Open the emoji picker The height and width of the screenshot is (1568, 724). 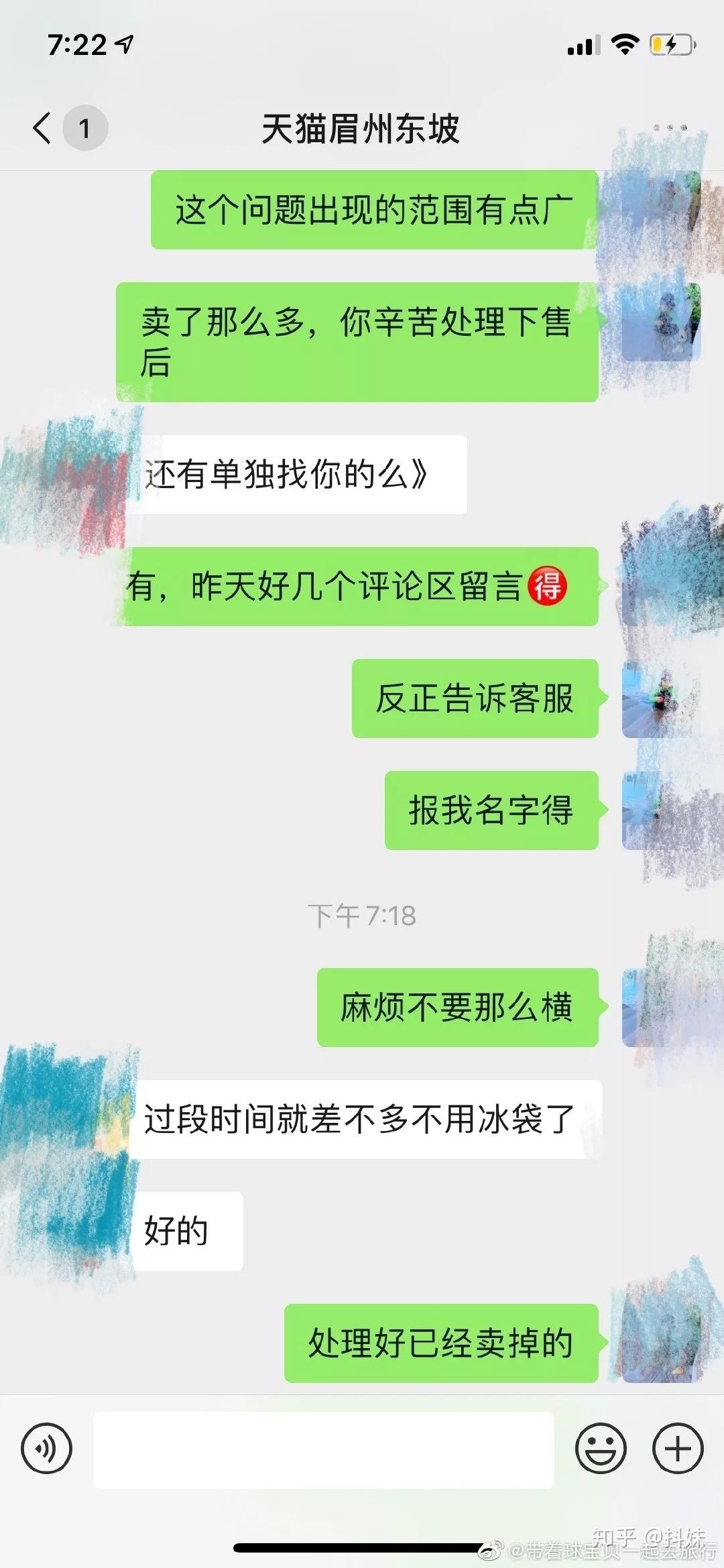pyautogui.click(x=601, y=1448)
